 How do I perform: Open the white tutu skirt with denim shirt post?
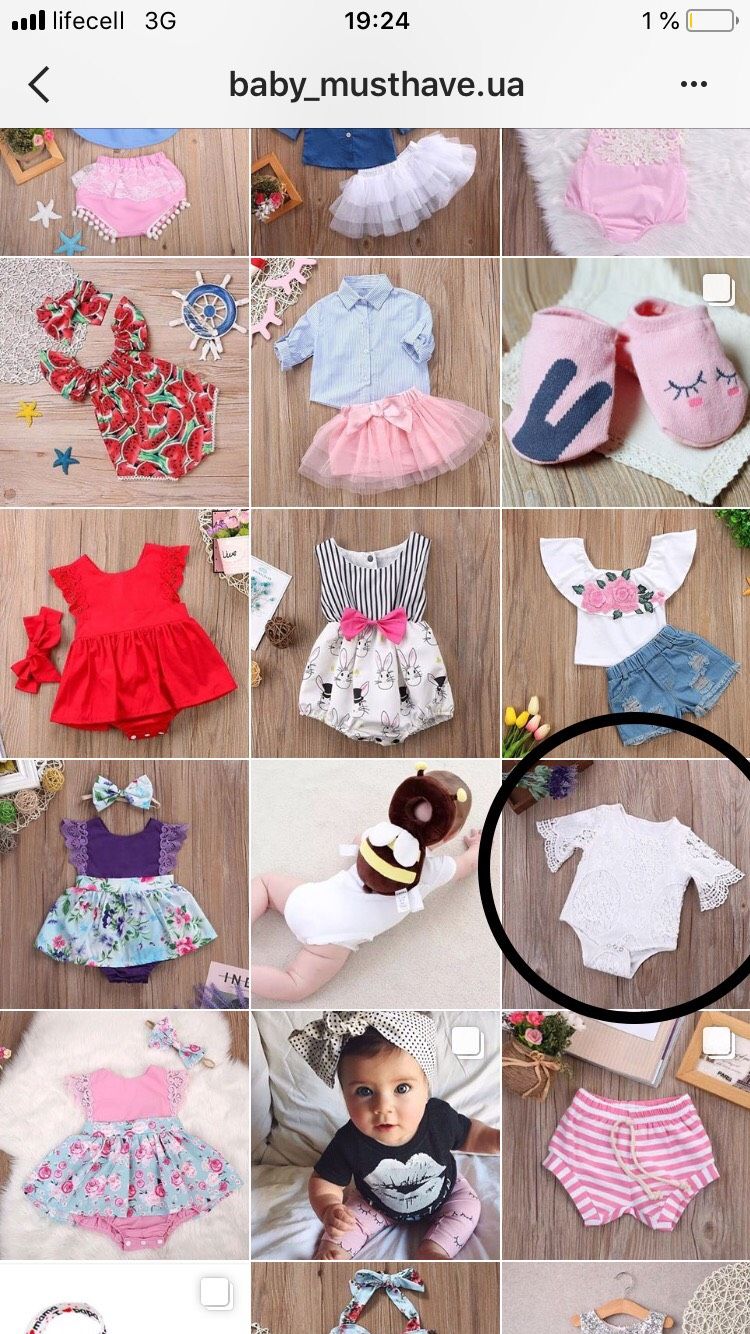pos(375,191)
